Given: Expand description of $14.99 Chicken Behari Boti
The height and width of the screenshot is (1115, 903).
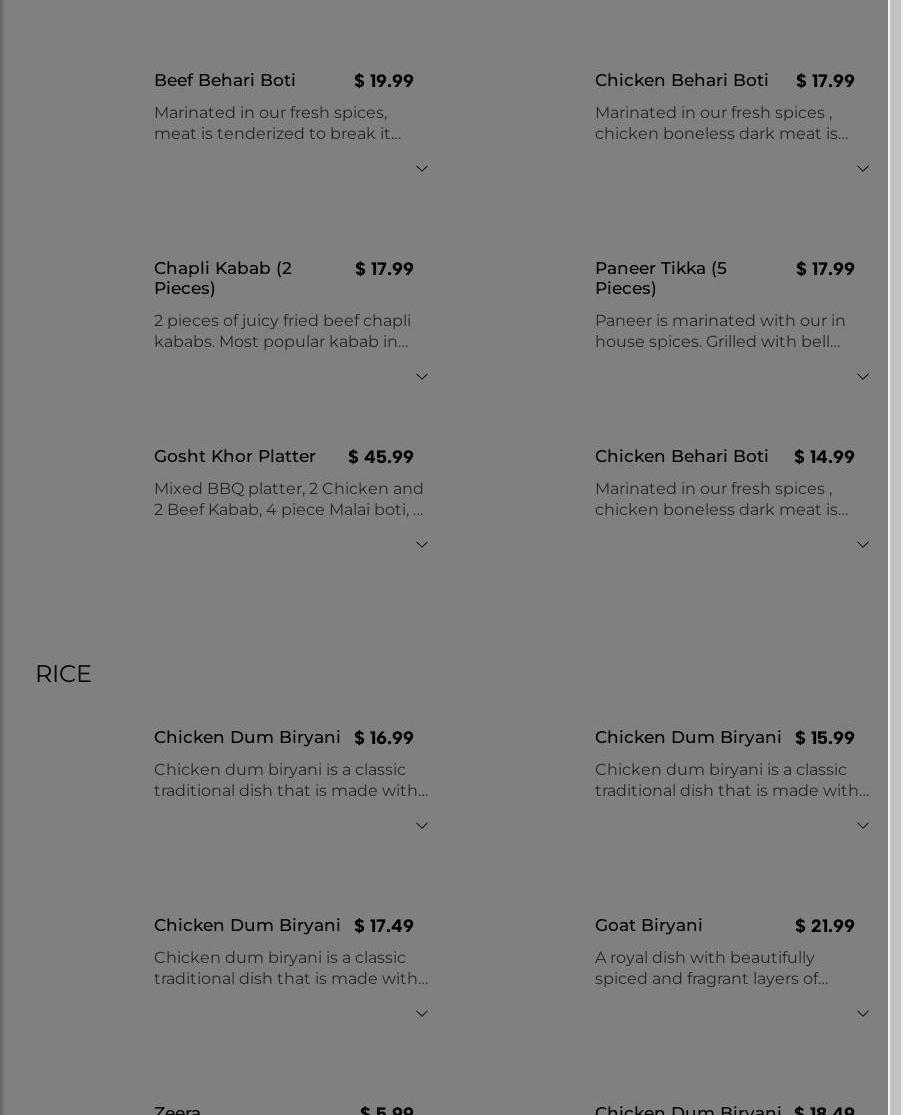Looking at the screenshot, I should tap(862, 545).
